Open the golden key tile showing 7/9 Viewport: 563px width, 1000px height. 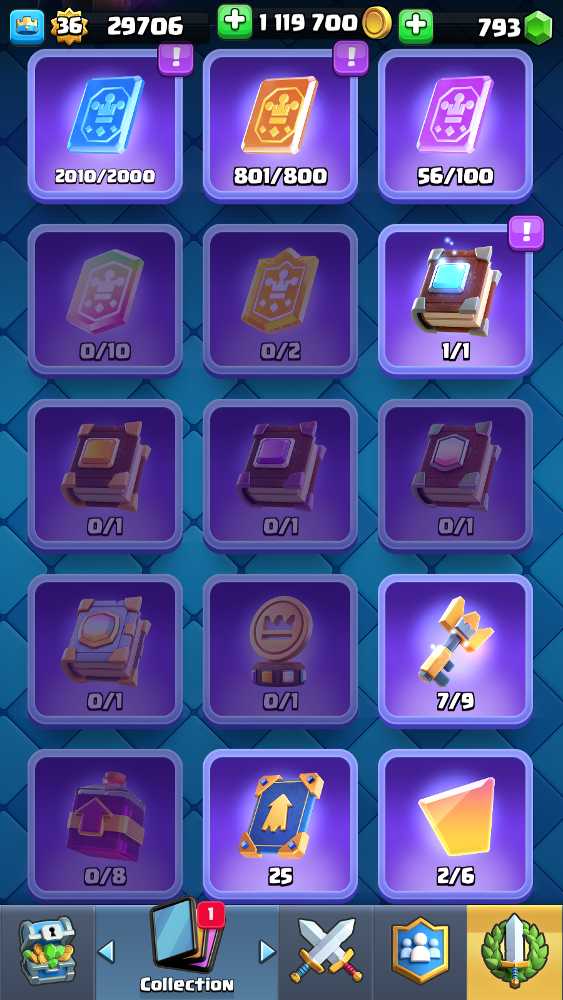455,651
